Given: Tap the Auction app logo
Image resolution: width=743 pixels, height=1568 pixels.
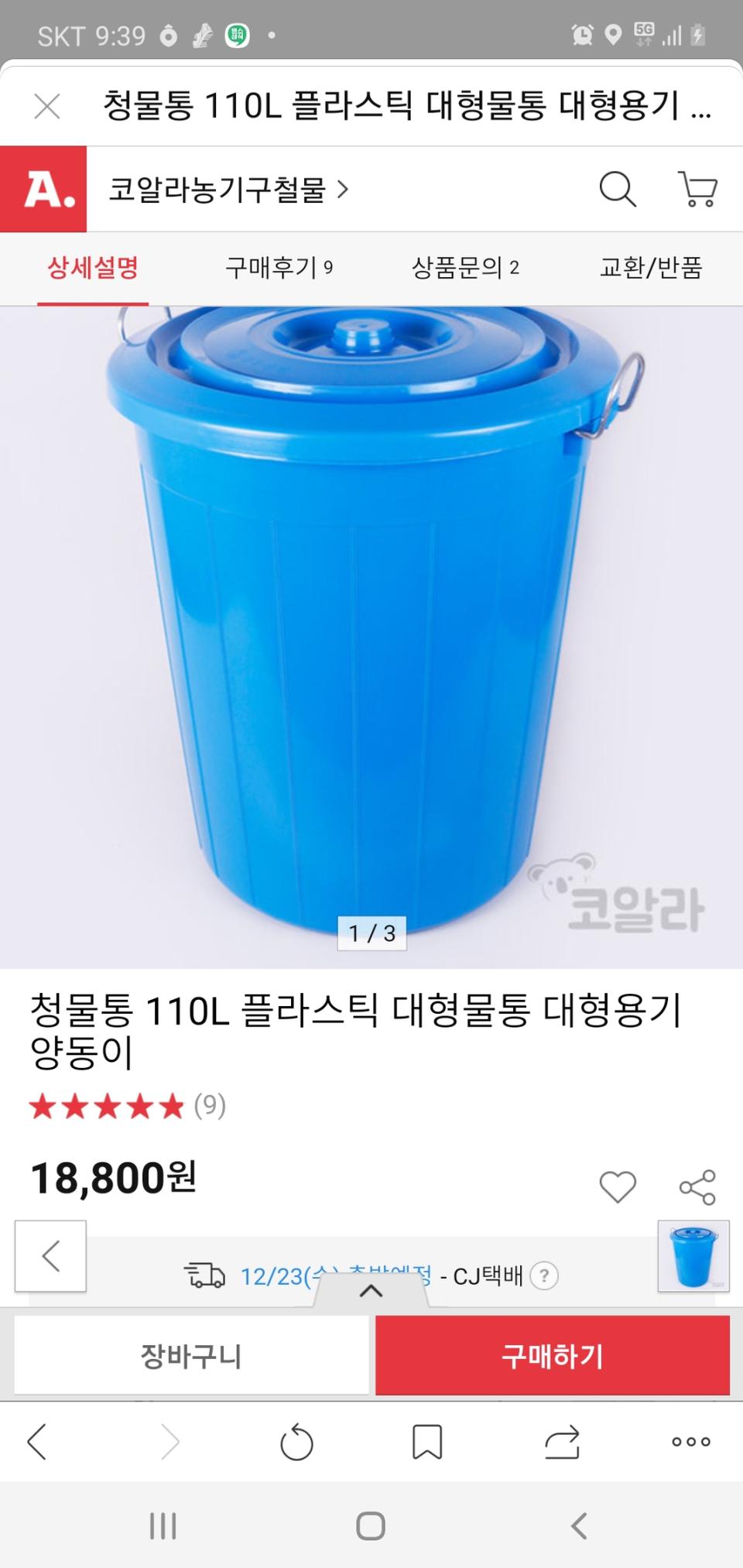Looking at the screenshot, I should (x=43, y=189).
